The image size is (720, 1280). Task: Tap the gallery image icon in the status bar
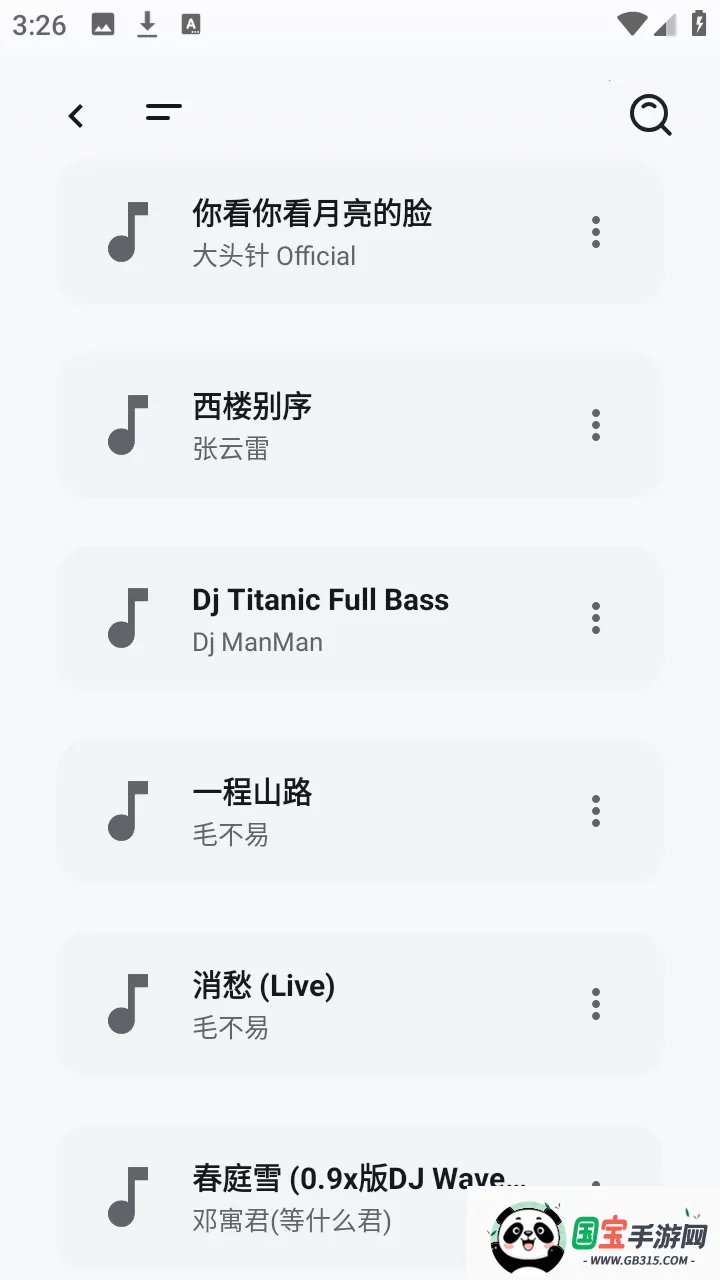click(103, 25)
